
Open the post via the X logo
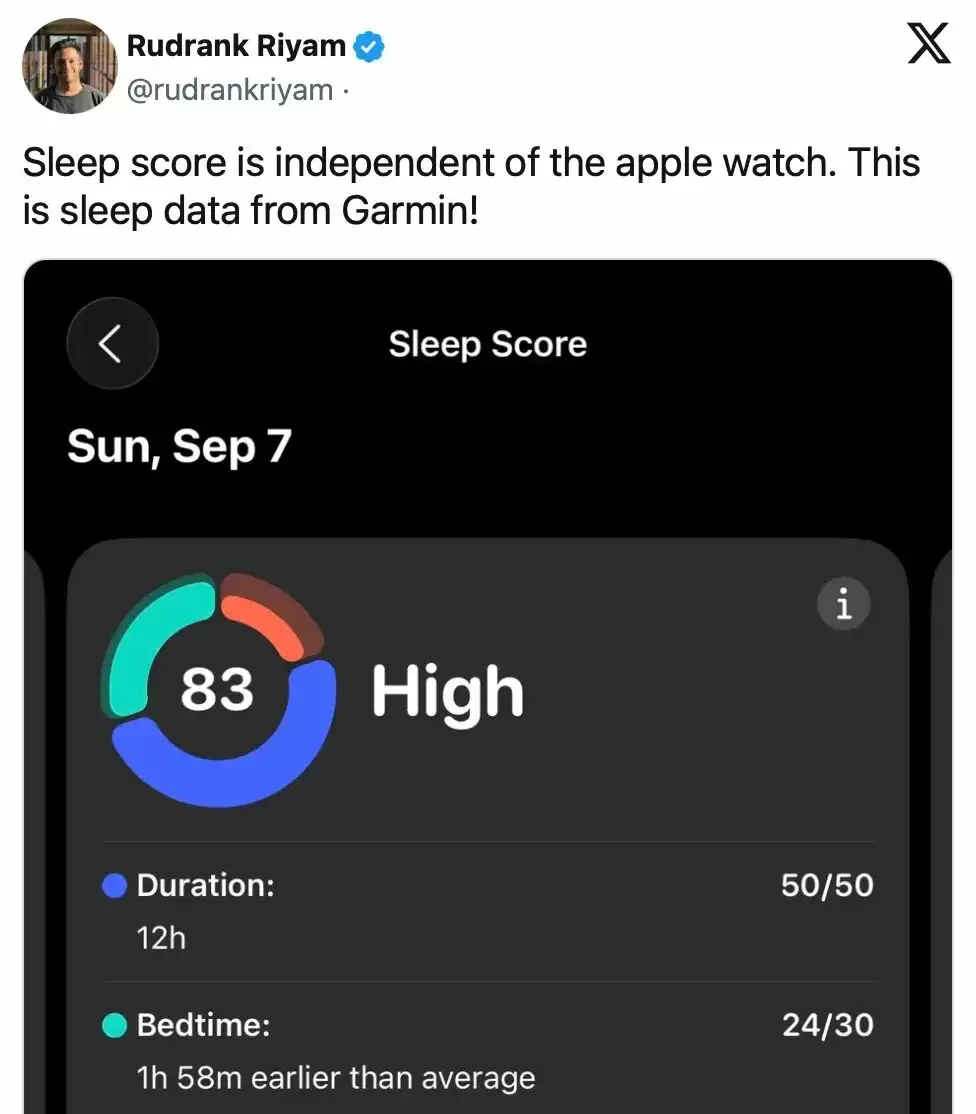(928, 46)
